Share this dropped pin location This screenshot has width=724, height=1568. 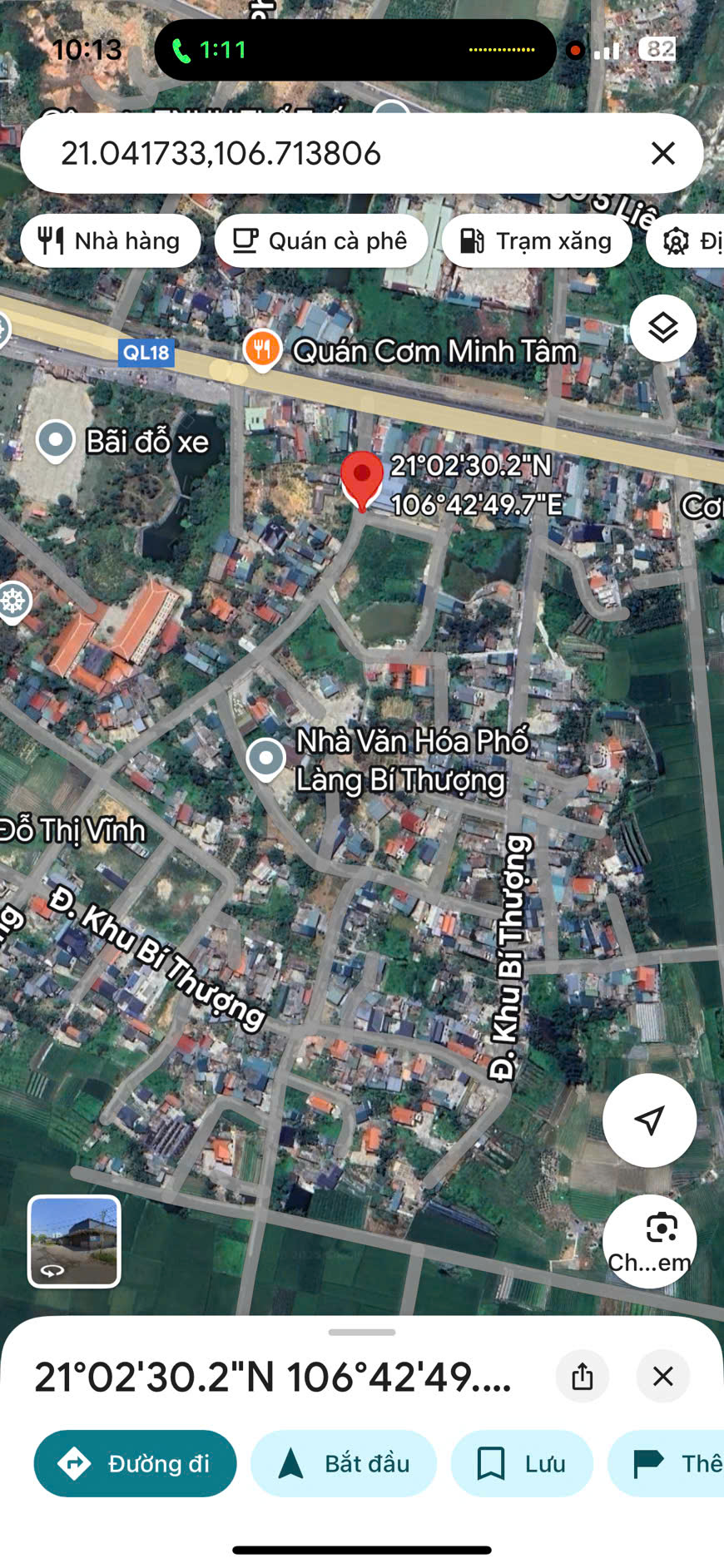point(582,1376)
